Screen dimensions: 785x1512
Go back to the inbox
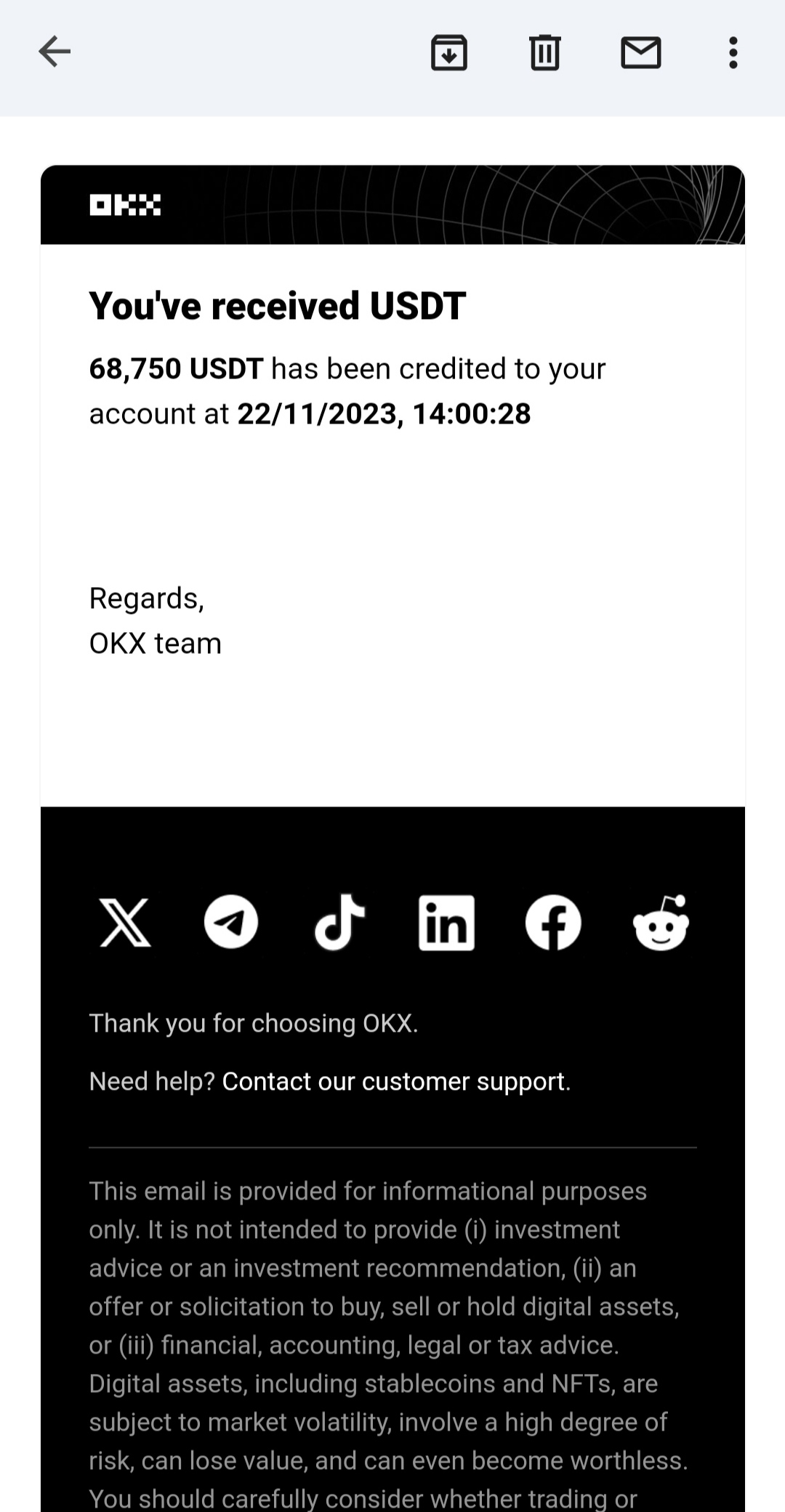pos(55,52)
